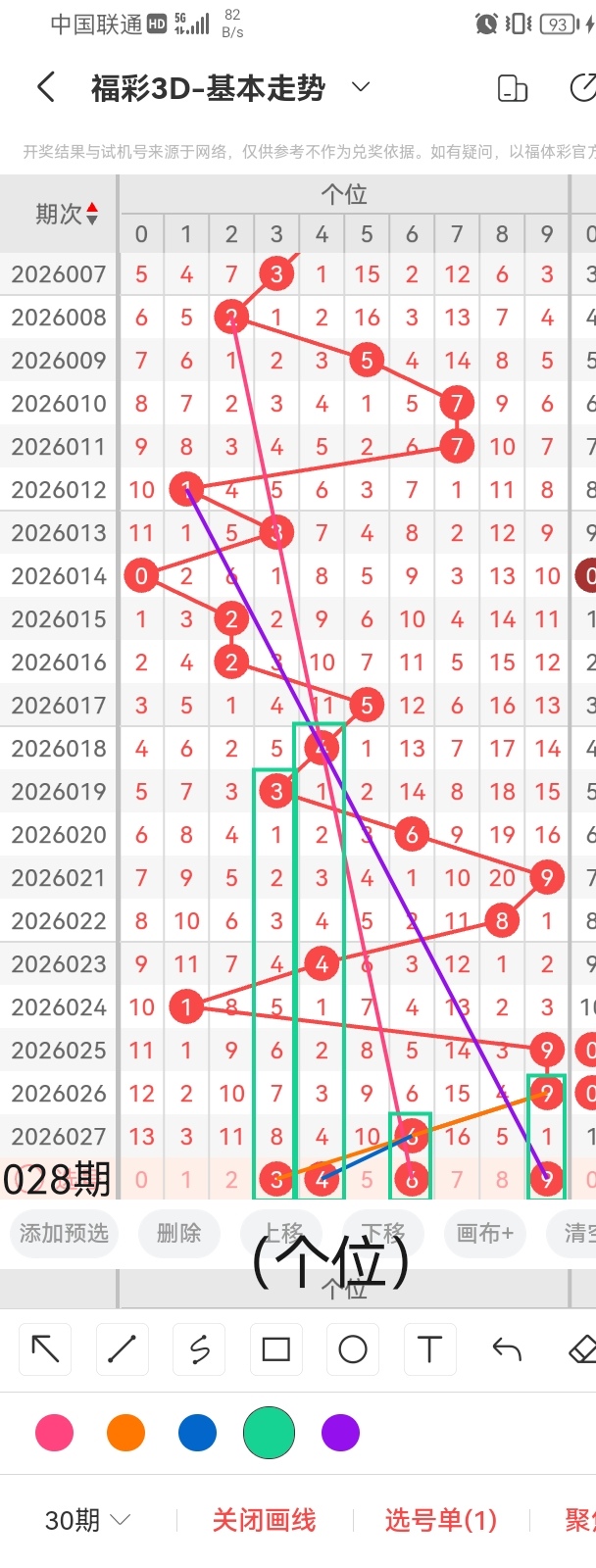Sort the table by 期次

pos(92,214)
